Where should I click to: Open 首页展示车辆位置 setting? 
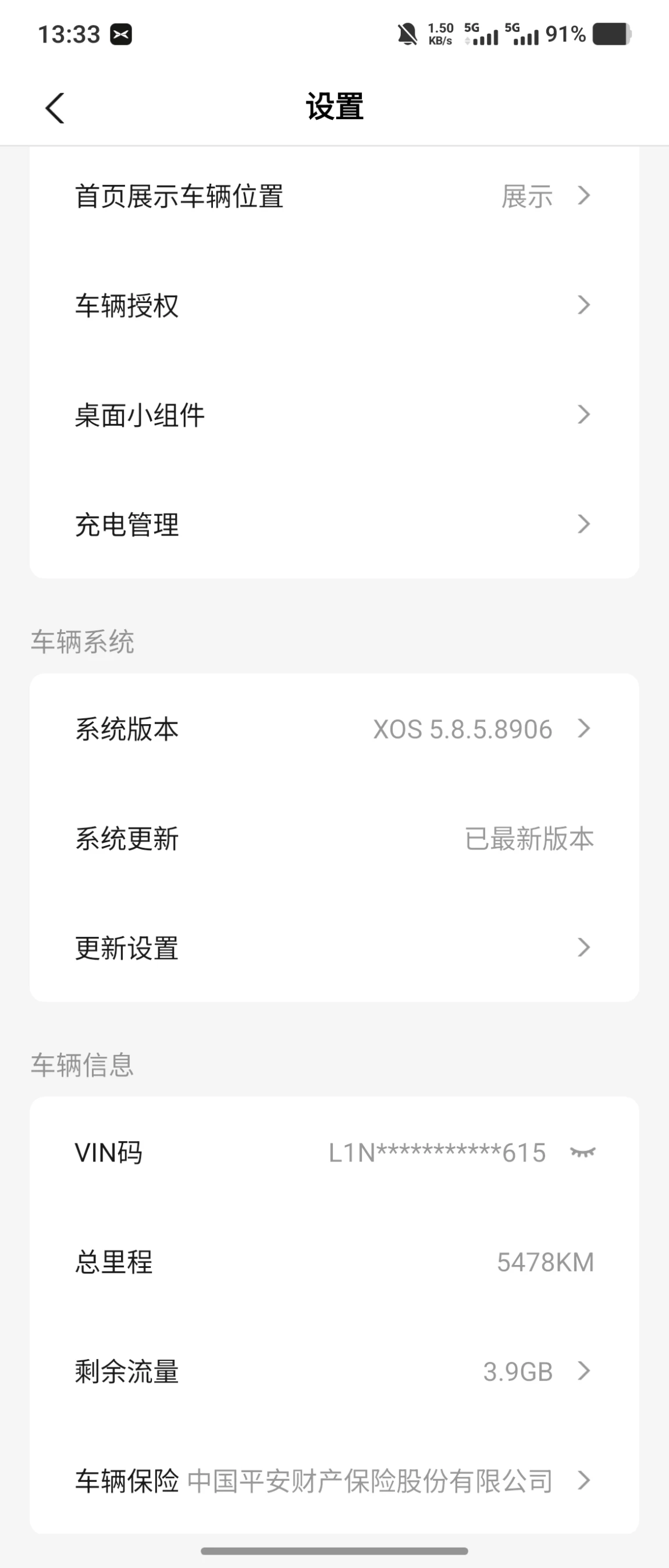[x=333, y=196]
